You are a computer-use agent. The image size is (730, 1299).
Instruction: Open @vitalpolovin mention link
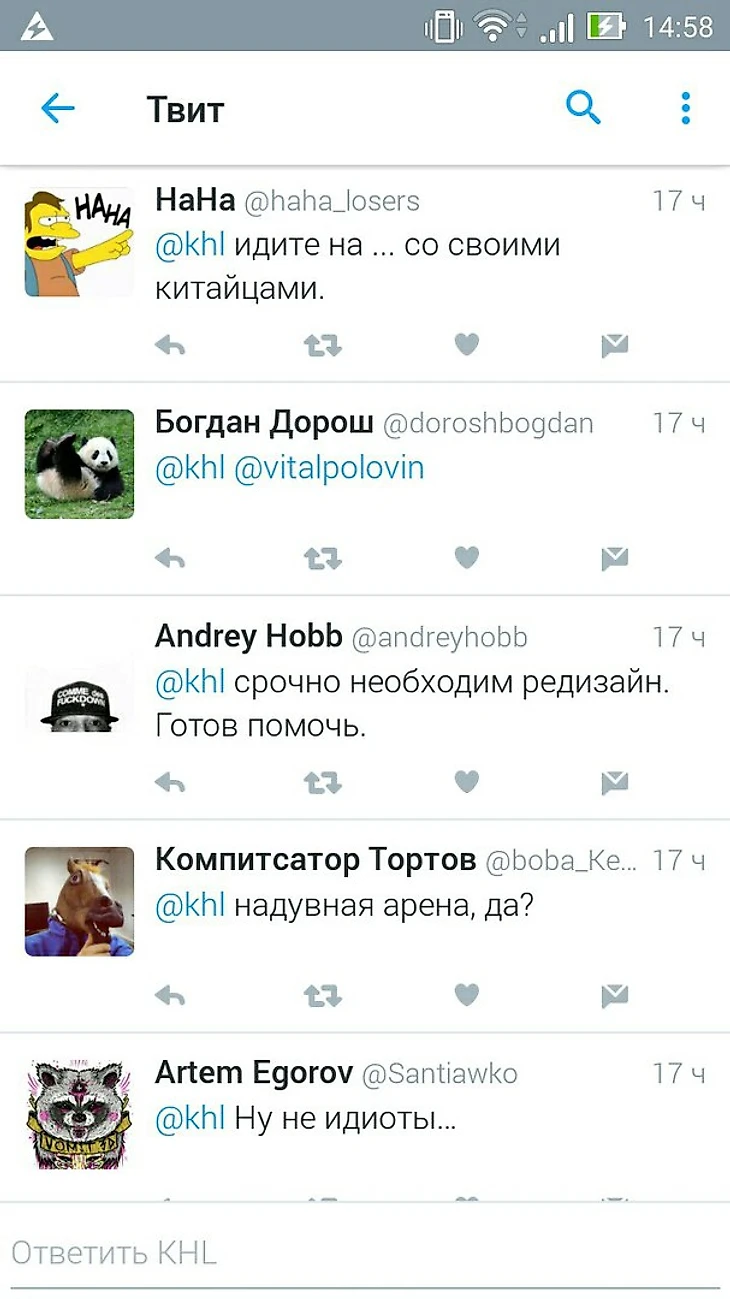click(329, 468)
